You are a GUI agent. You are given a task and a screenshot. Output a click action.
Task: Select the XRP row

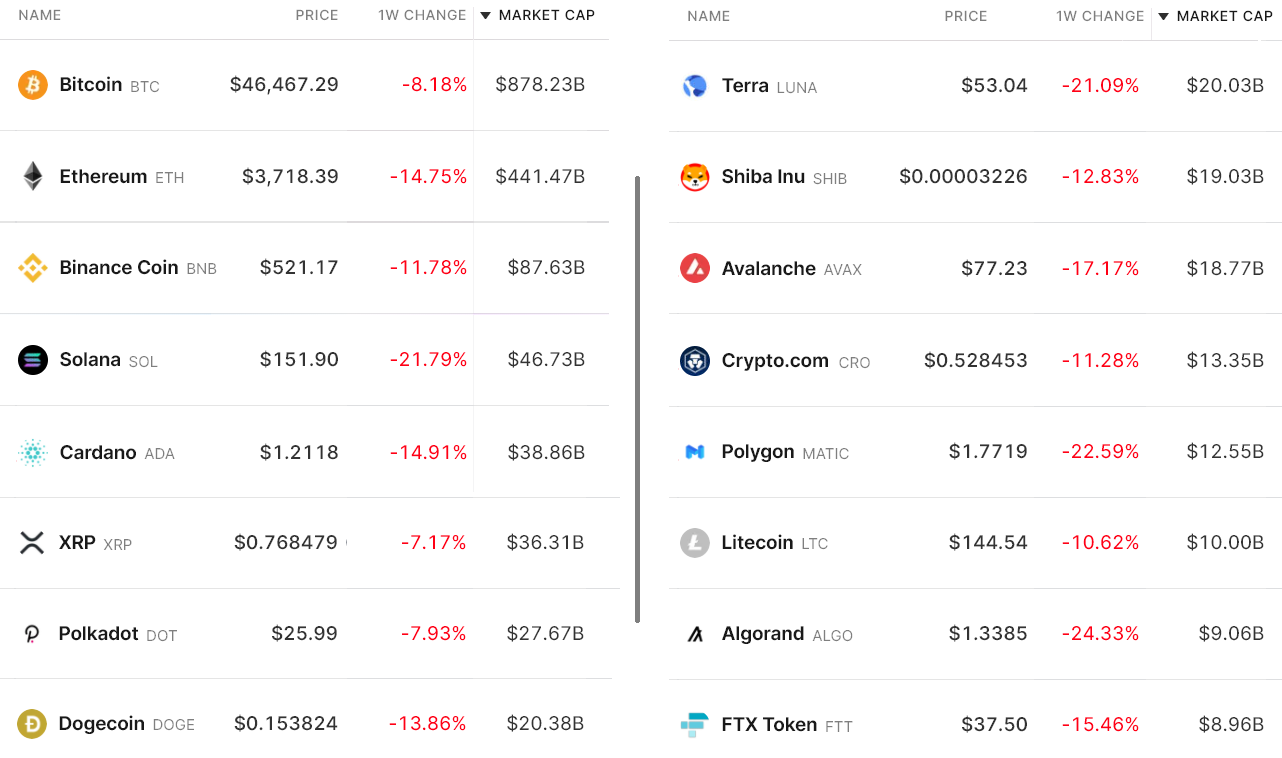click(77, 543)
